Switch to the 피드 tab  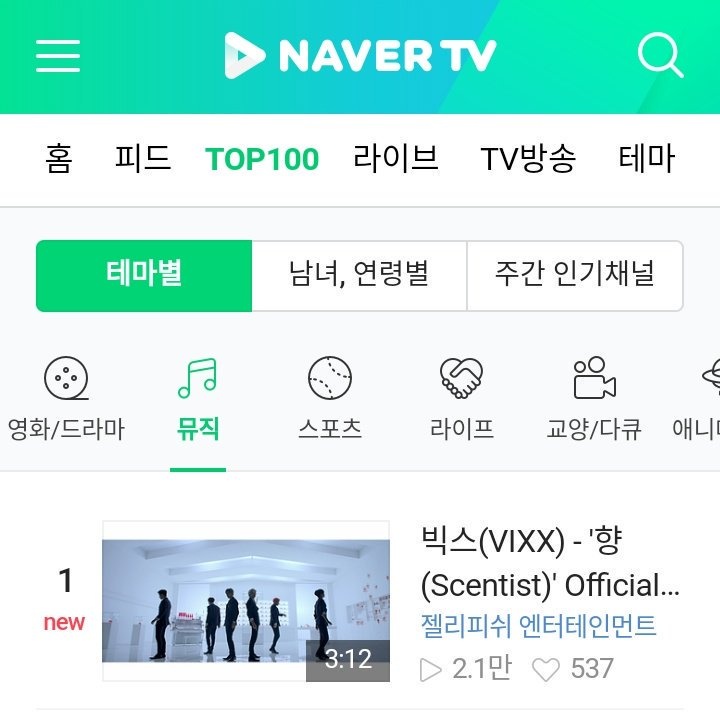pyautogui.click(x=142, y=159)
